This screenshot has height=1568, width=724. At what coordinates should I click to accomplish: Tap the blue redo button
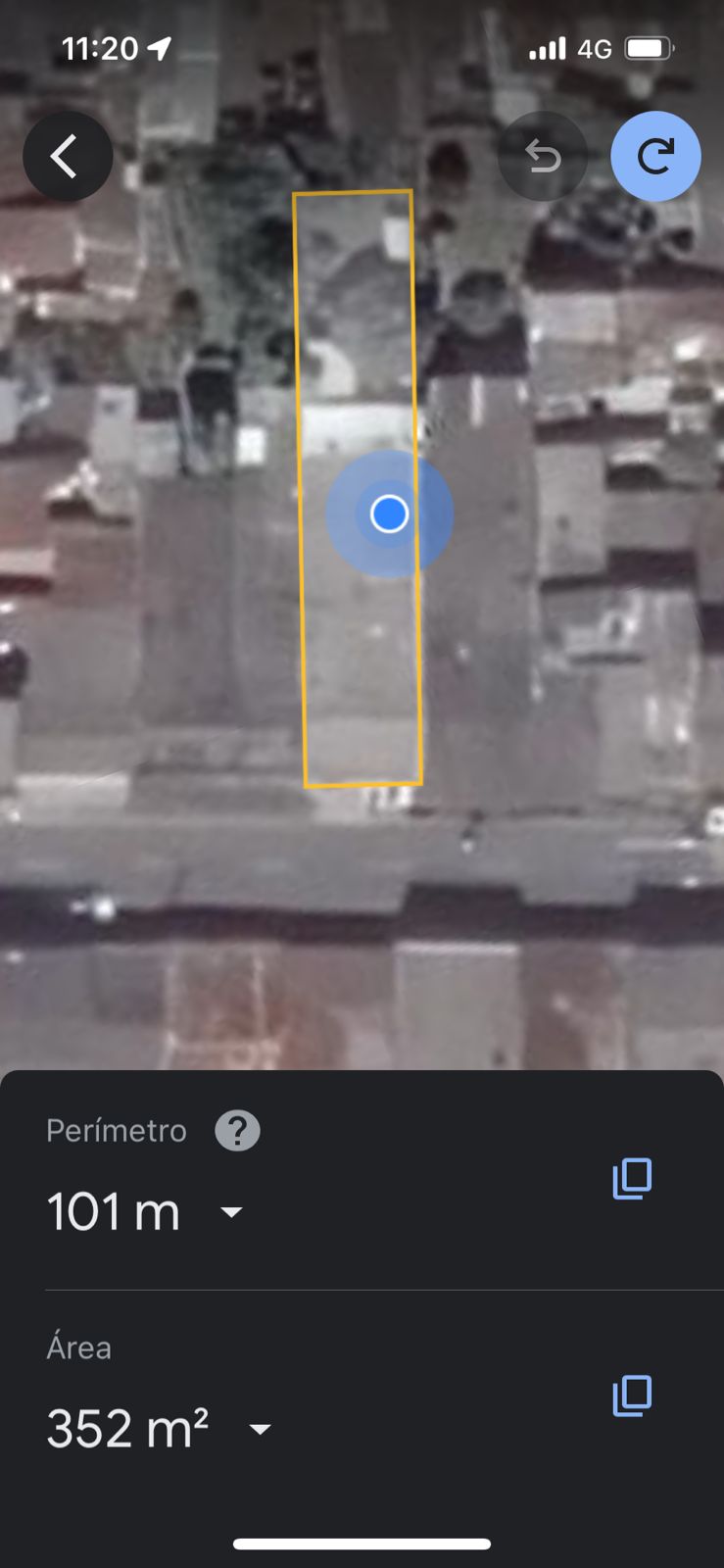pyautogui.click(x=655, y=157)
